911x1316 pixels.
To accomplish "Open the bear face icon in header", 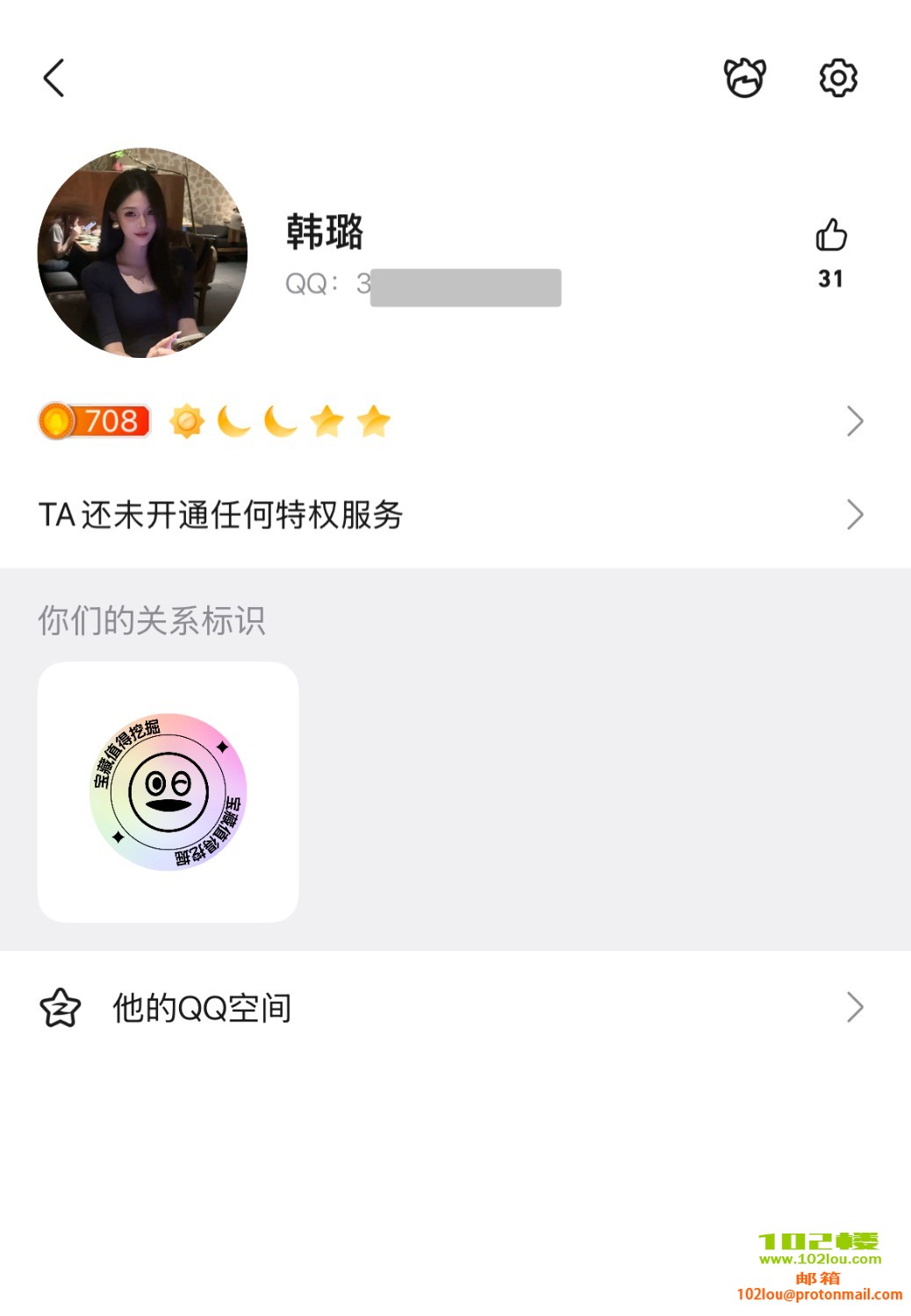I will point(744,78).
